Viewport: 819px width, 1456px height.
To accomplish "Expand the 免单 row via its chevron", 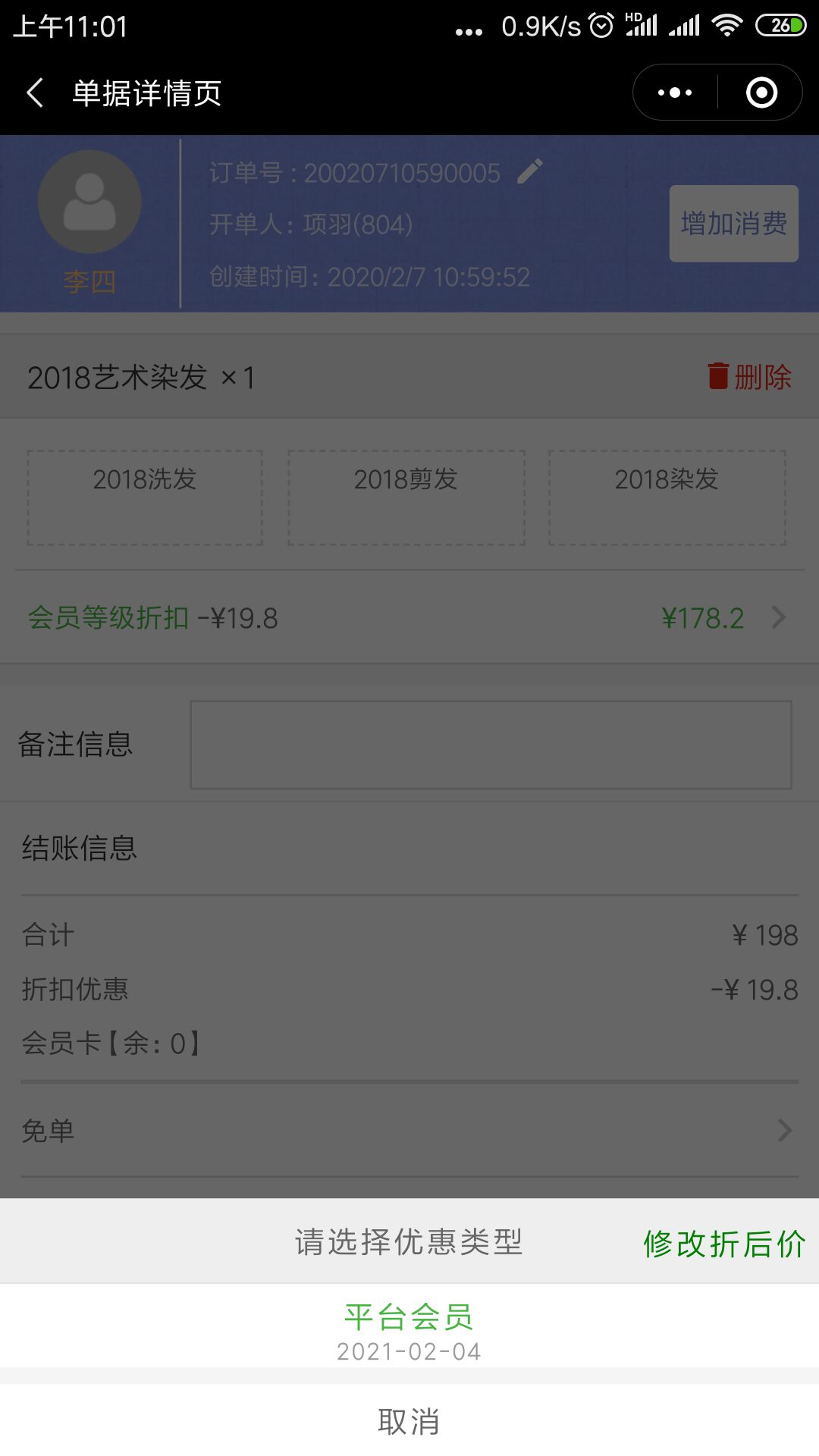I will click(783, 1129).
